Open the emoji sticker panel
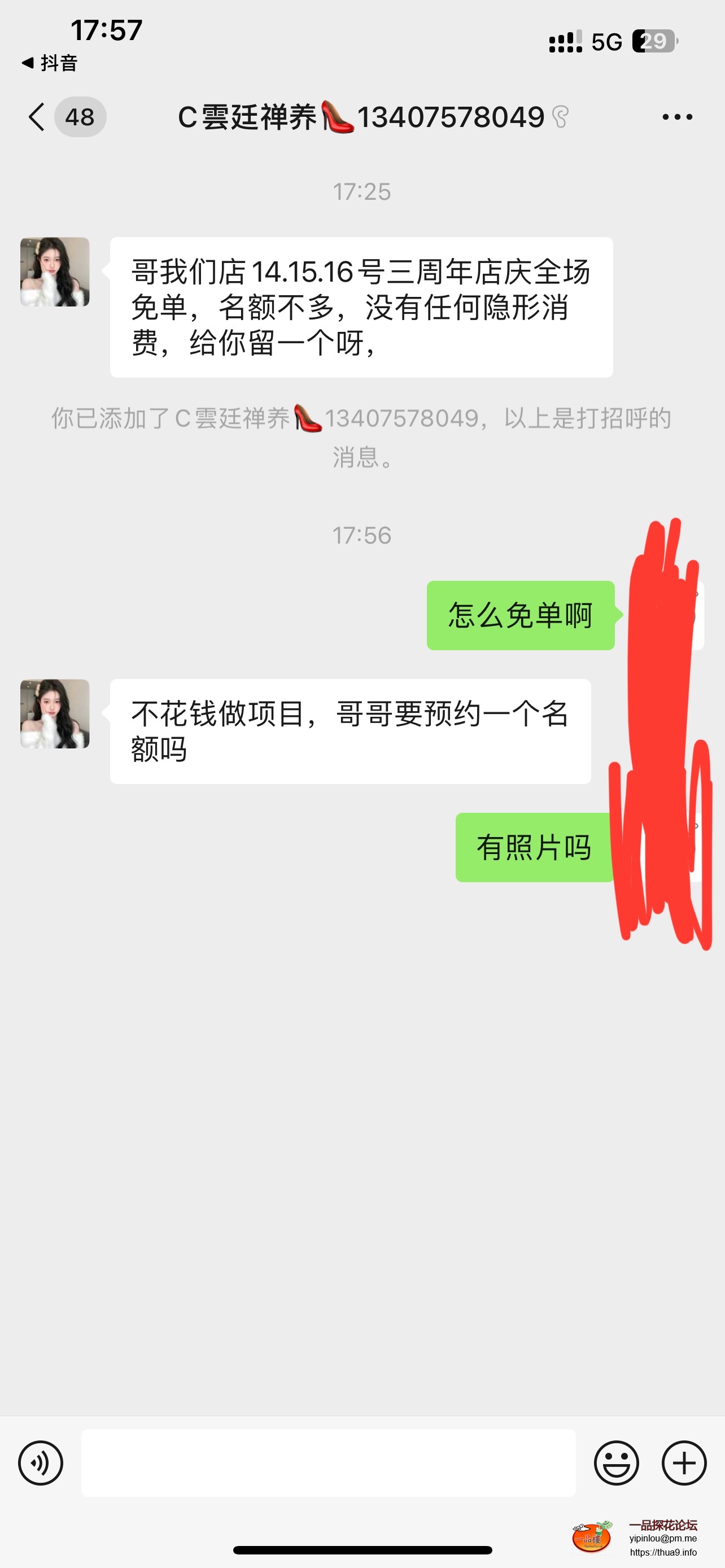 [616, 1462]
